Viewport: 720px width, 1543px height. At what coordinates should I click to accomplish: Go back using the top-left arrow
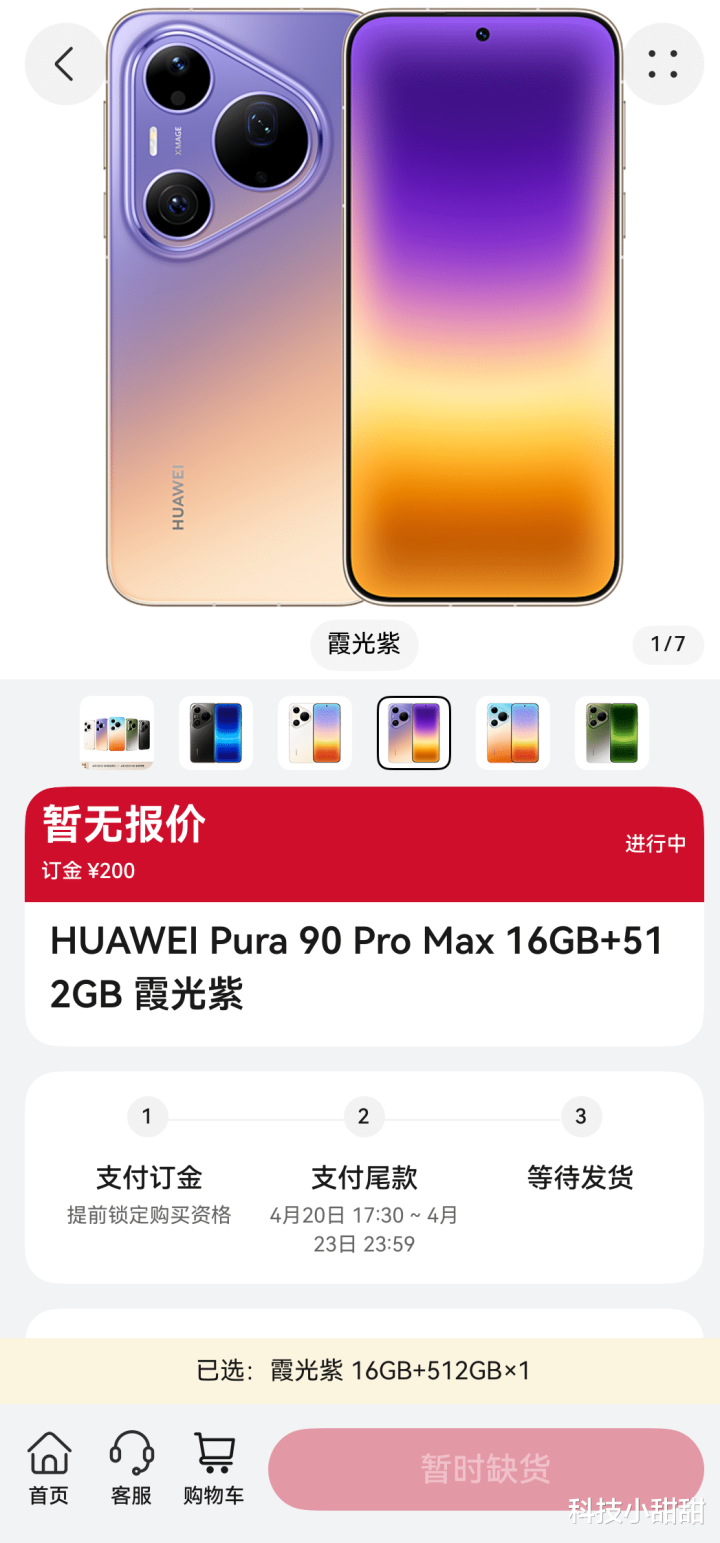tap(64, 64)
